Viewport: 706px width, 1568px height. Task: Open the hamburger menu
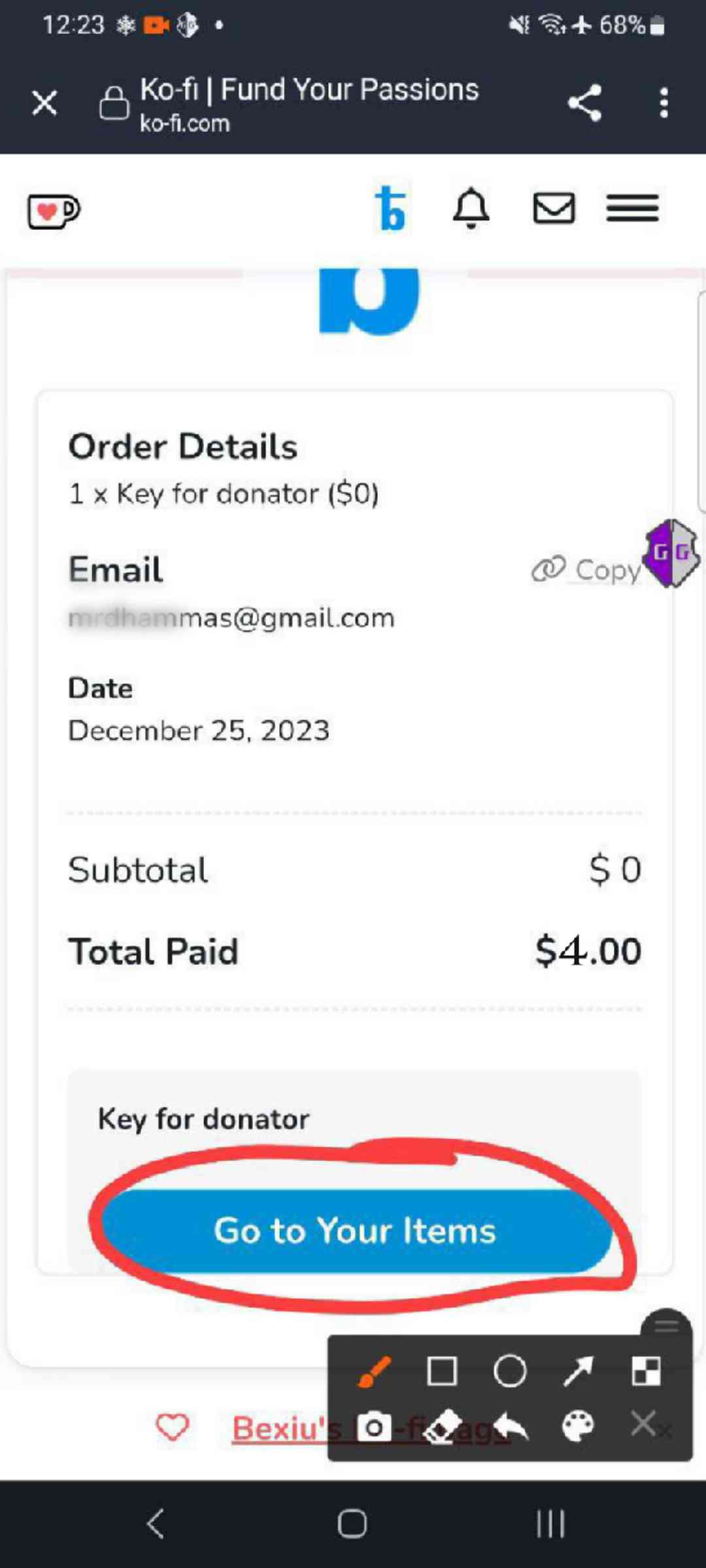tap(632, 209)
